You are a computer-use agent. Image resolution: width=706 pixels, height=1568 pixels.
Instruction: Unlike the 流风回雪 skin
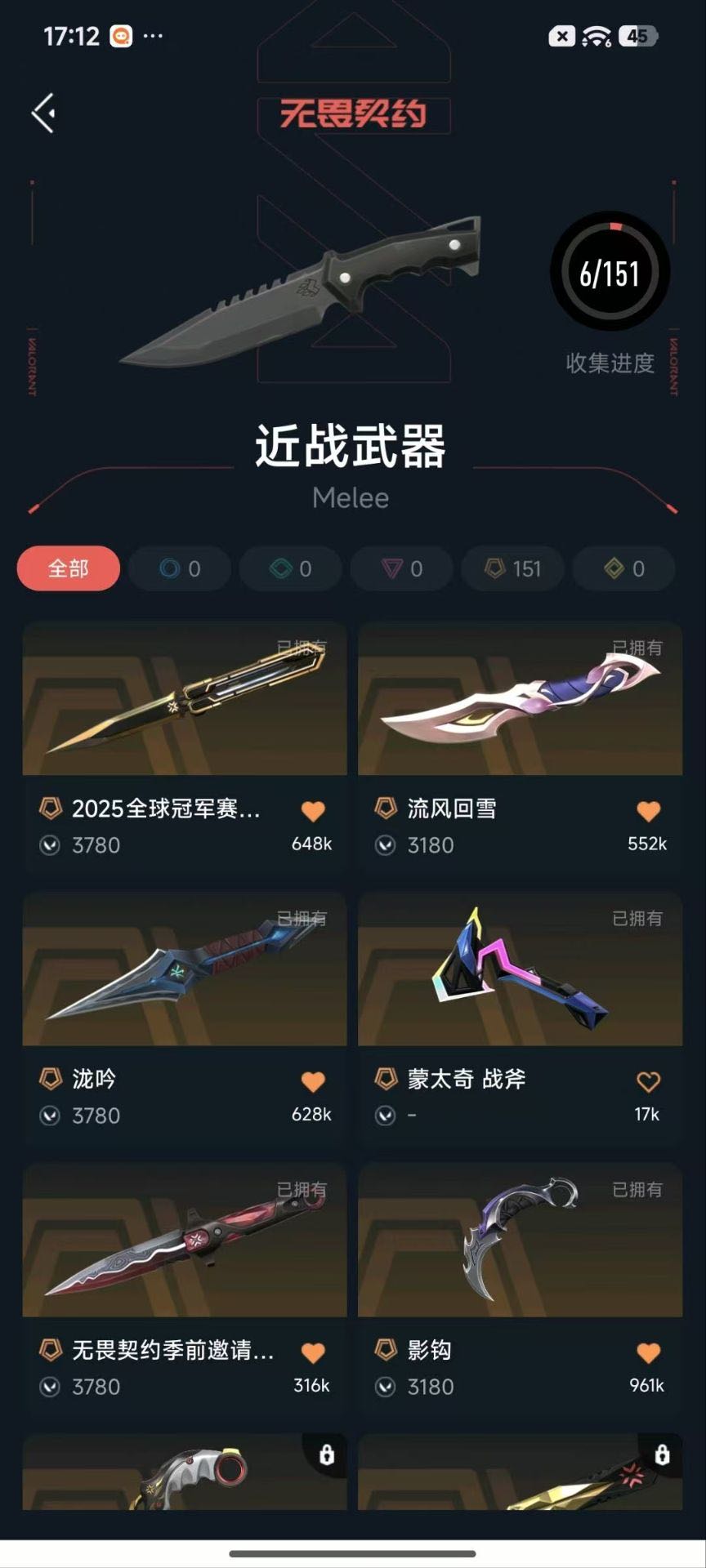coord(648,811)
